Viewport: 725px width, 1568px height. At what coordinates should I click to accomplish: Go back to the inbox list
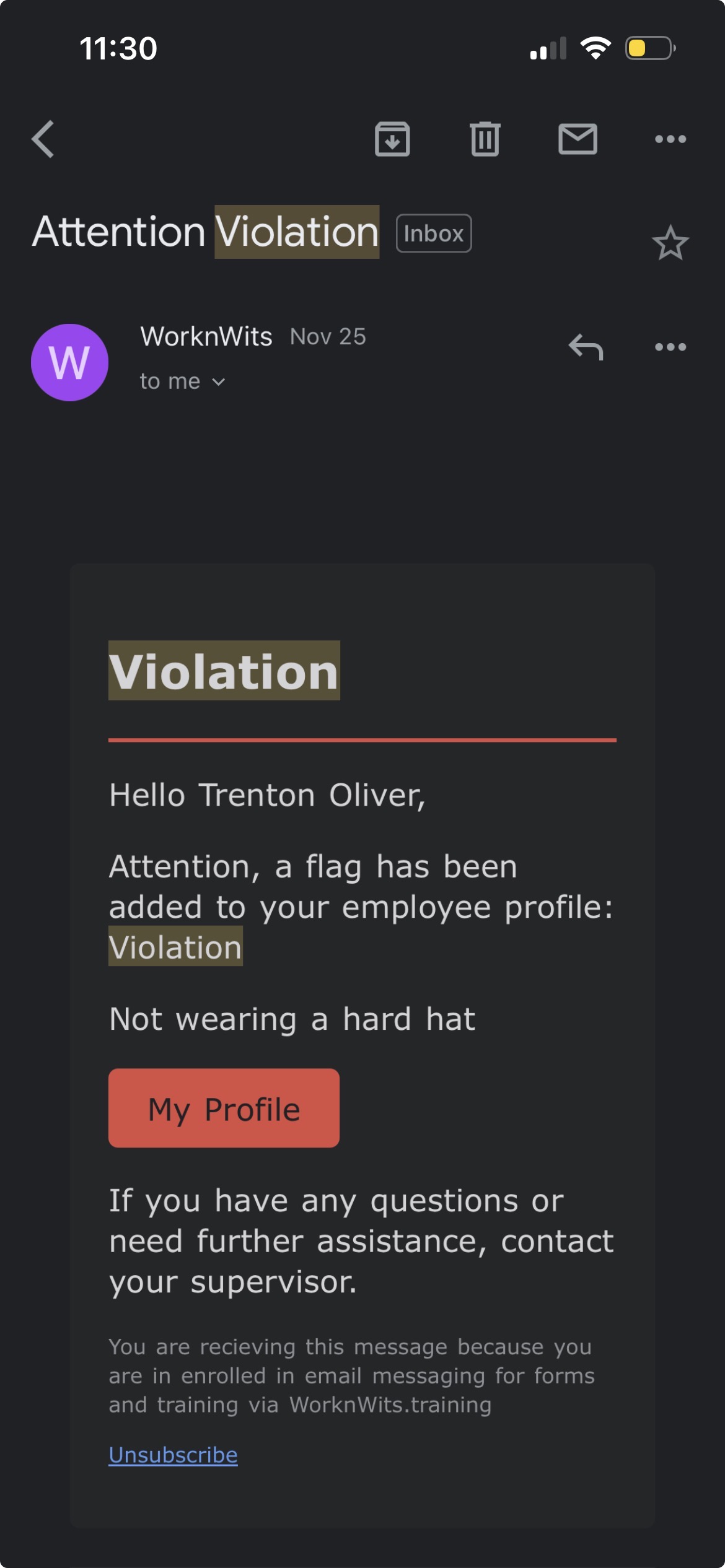click(43, 139)
